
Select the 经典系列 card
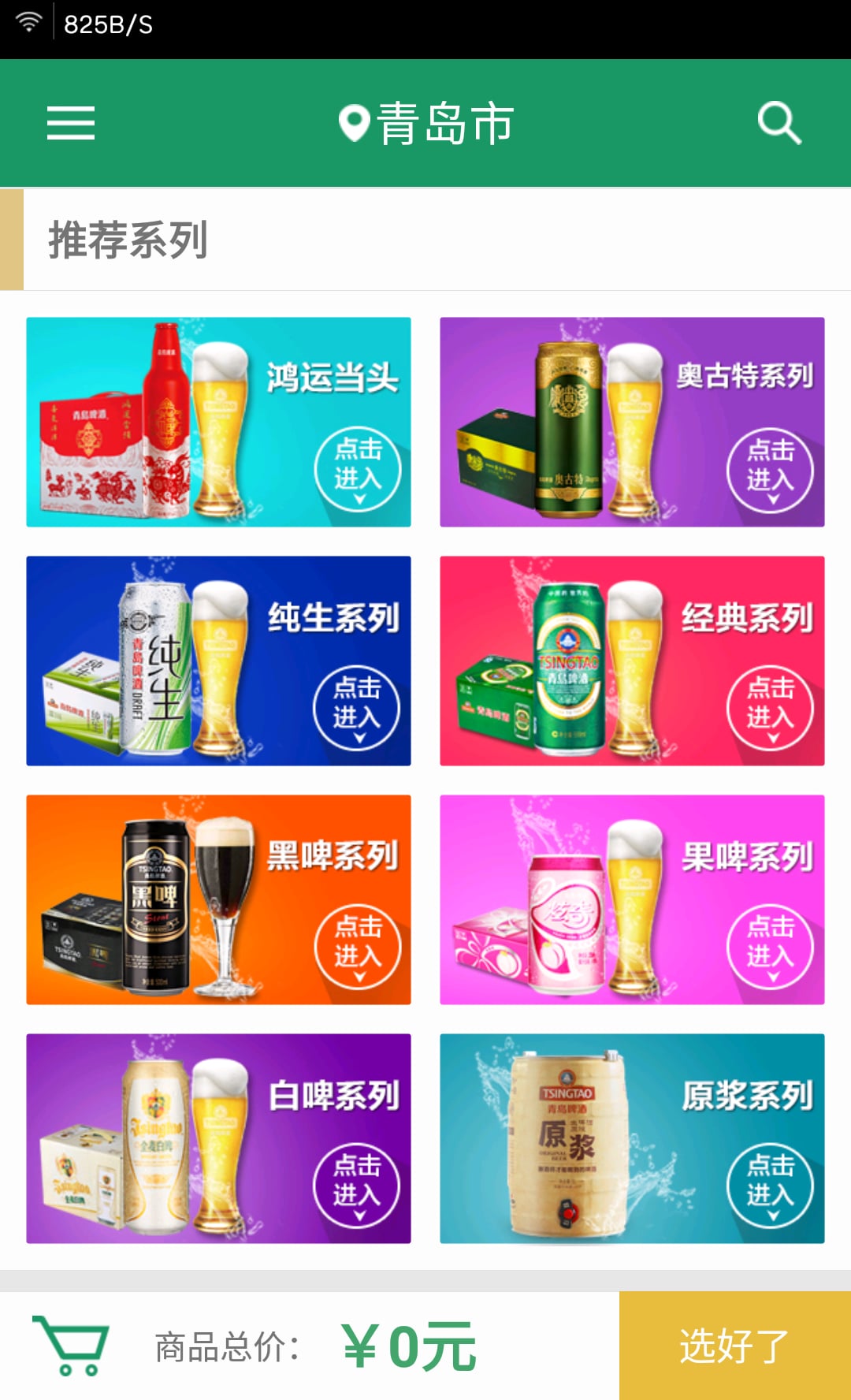[632, 661]
